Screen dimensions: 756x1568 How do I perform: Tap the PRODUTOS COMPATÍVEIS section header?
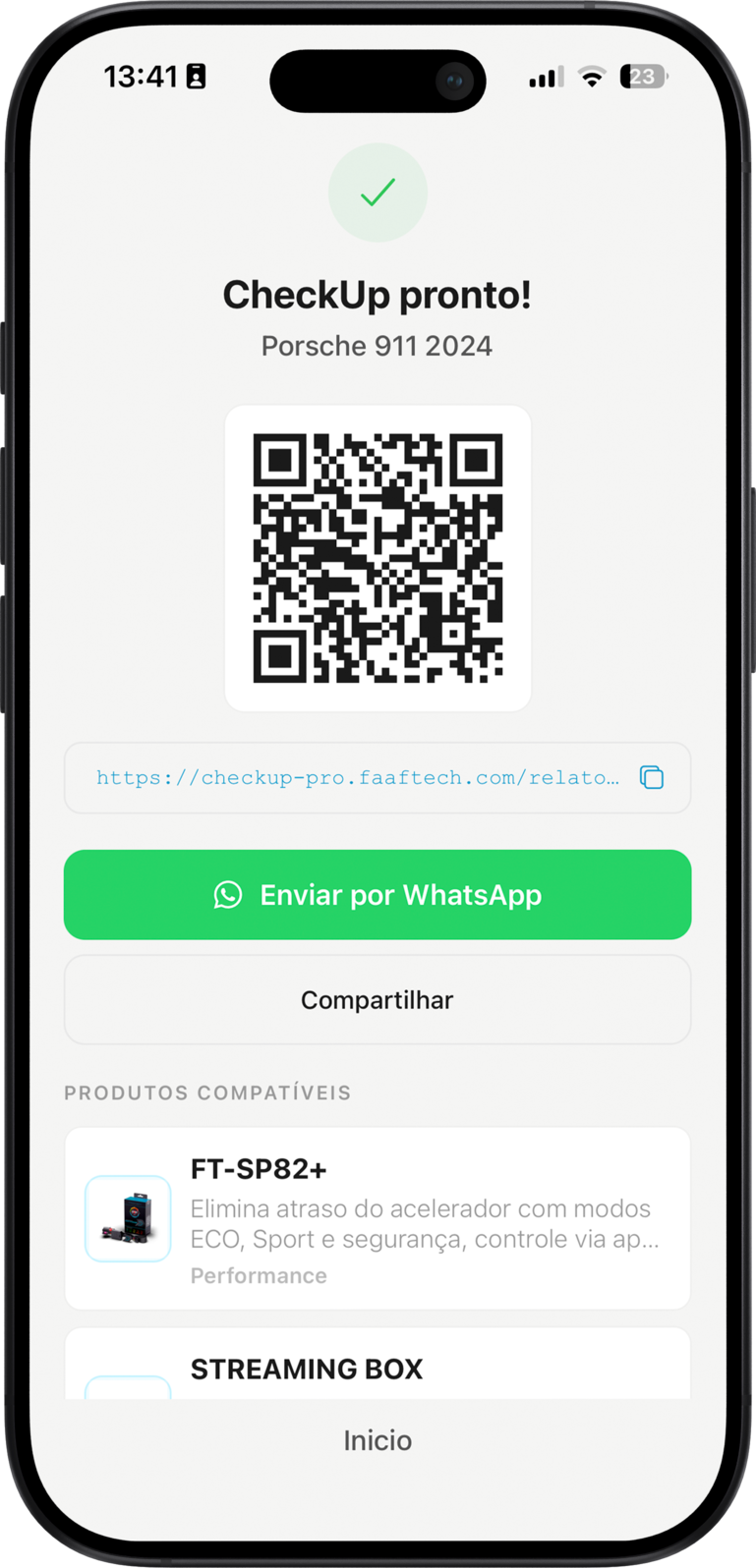(x=208, y=1092)
